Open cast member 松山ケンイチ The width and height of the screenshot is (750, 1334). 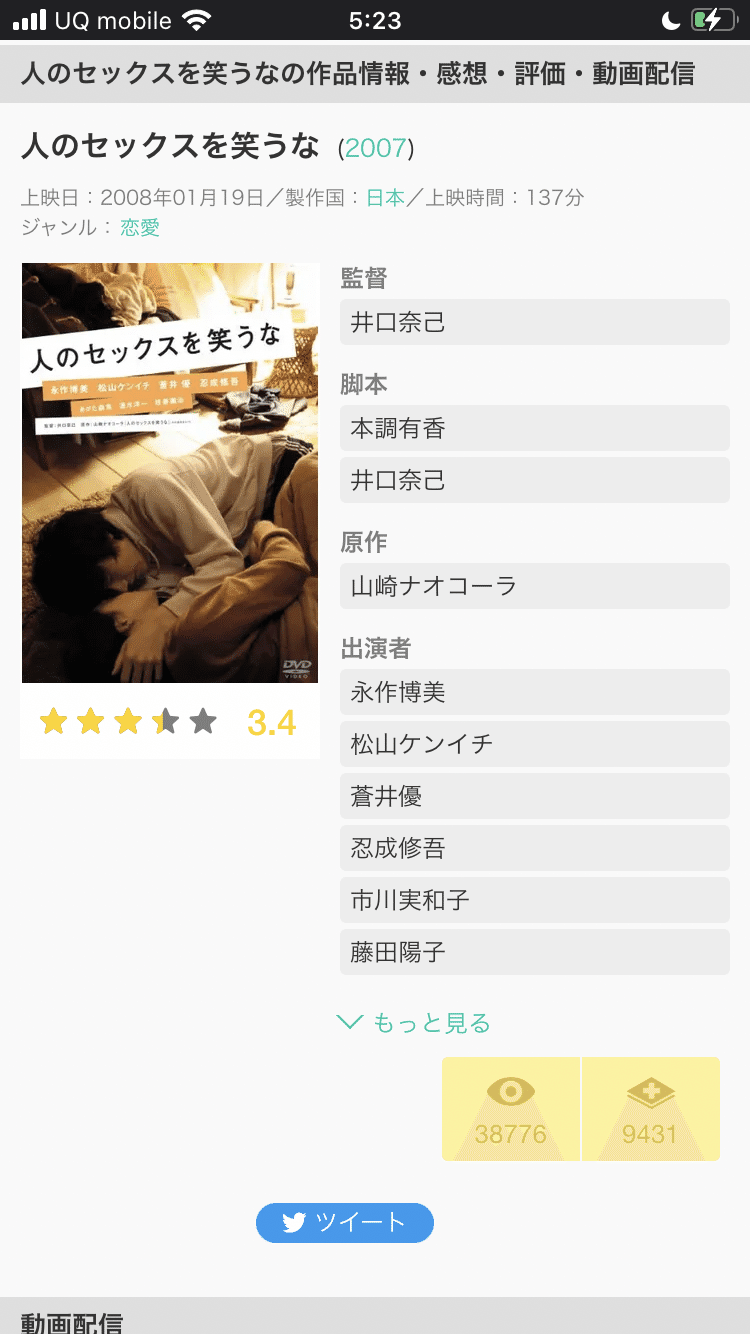(535, 744)
